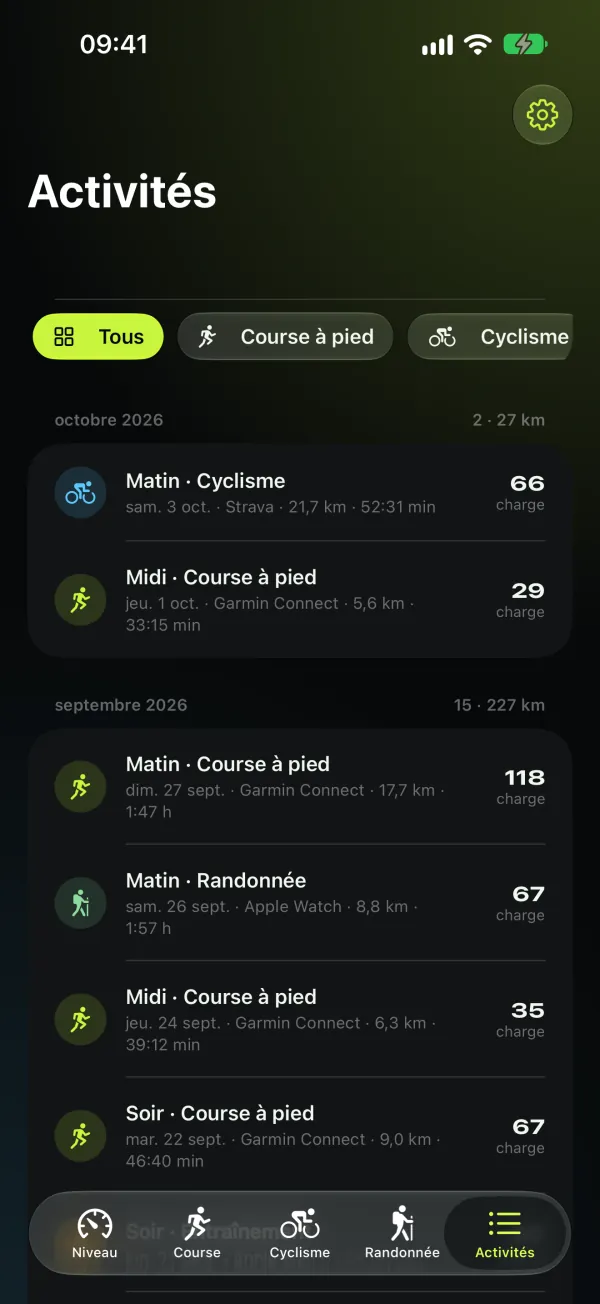Image resolution: width=600 pixels, height=1304 pixels.
Task: Open the 27 sept. Matin Course à pied
Action: tap(300, 786)
